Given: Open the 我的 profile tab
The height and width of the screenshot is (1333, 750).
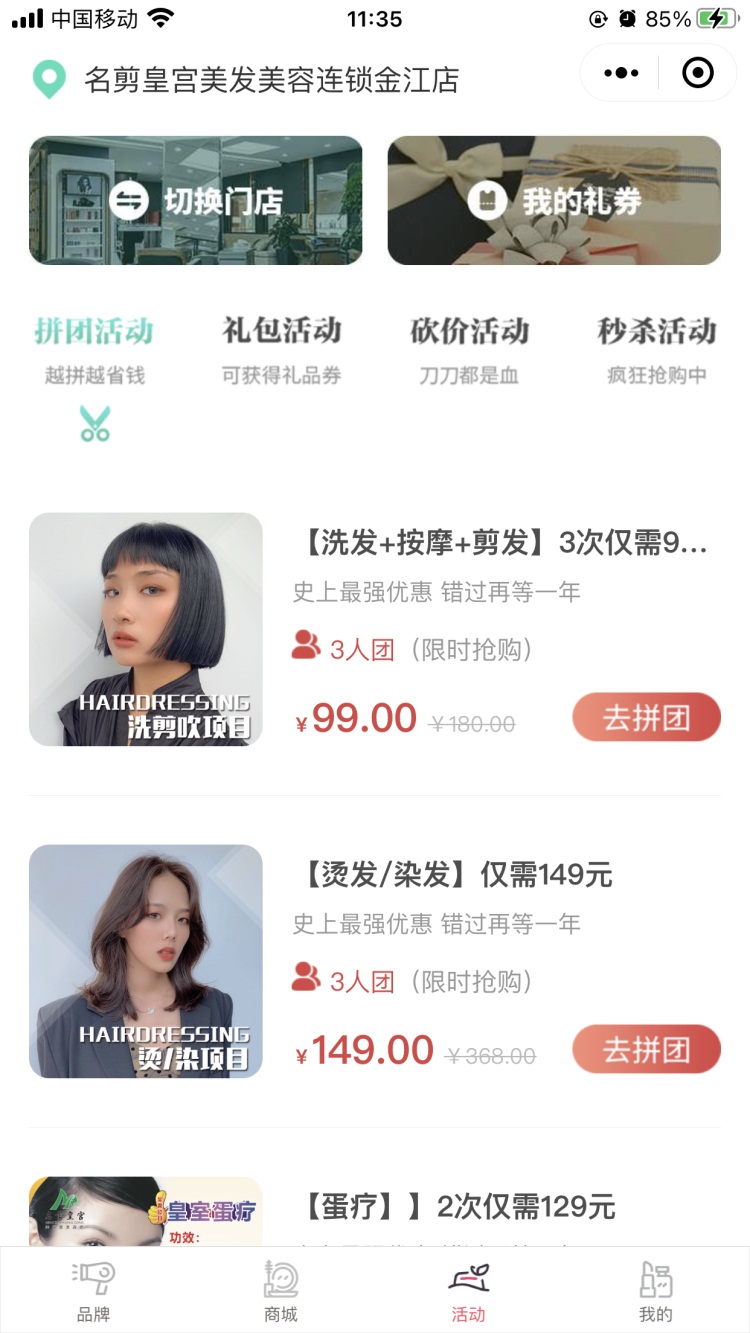Looking at the screenshot, I should pos(656,1291).
